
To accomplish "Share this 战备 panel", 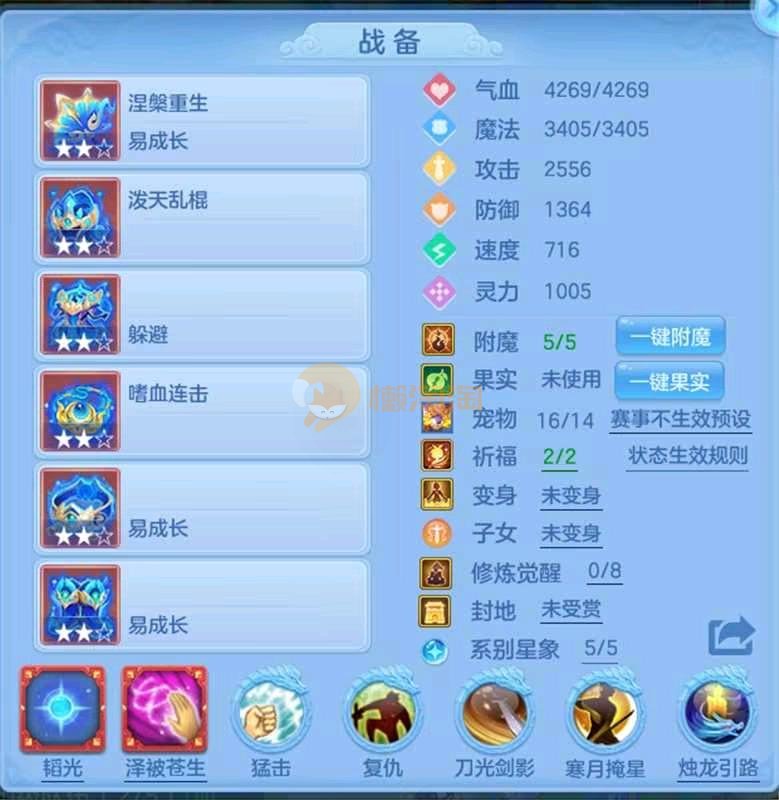I will point(731,636).
